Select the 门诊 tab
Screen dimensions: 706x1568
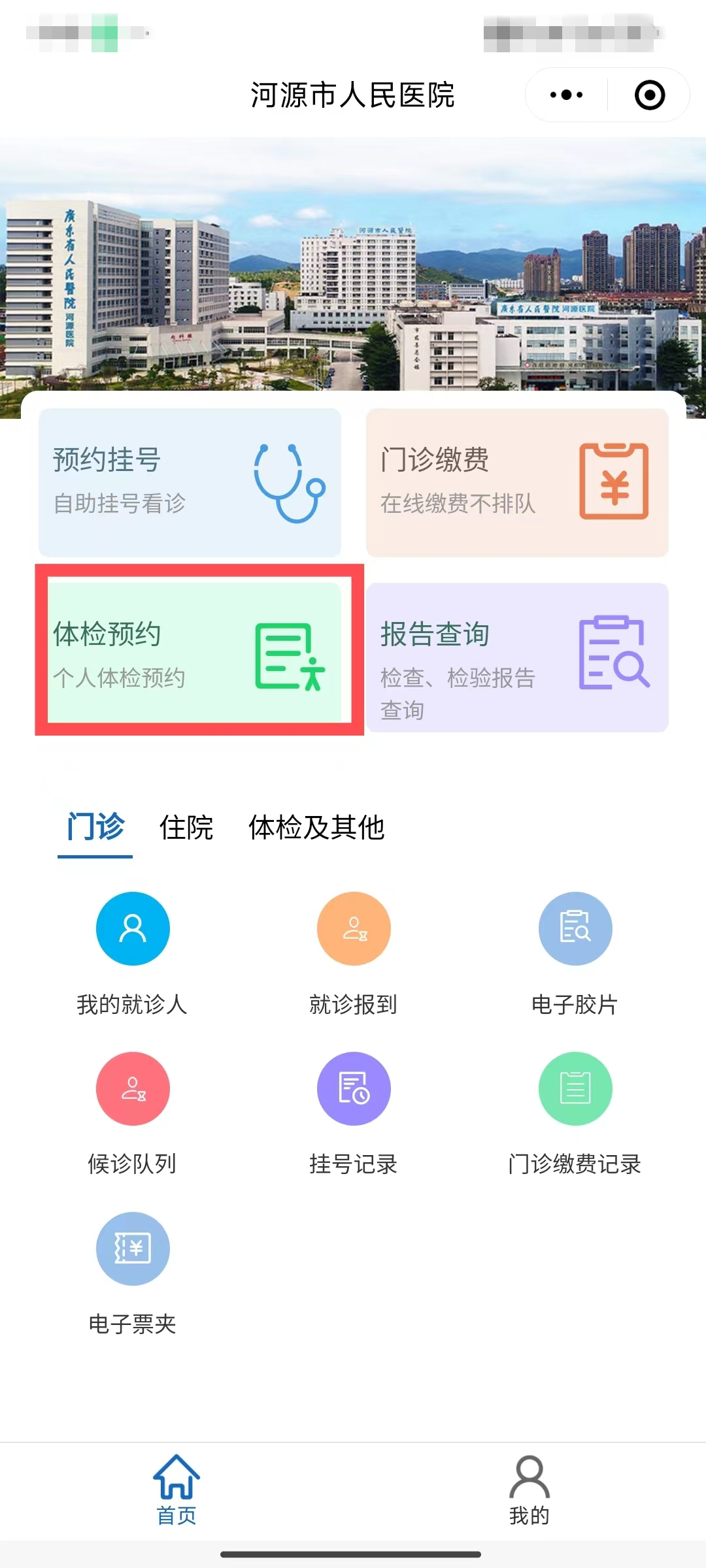point(95,828)
